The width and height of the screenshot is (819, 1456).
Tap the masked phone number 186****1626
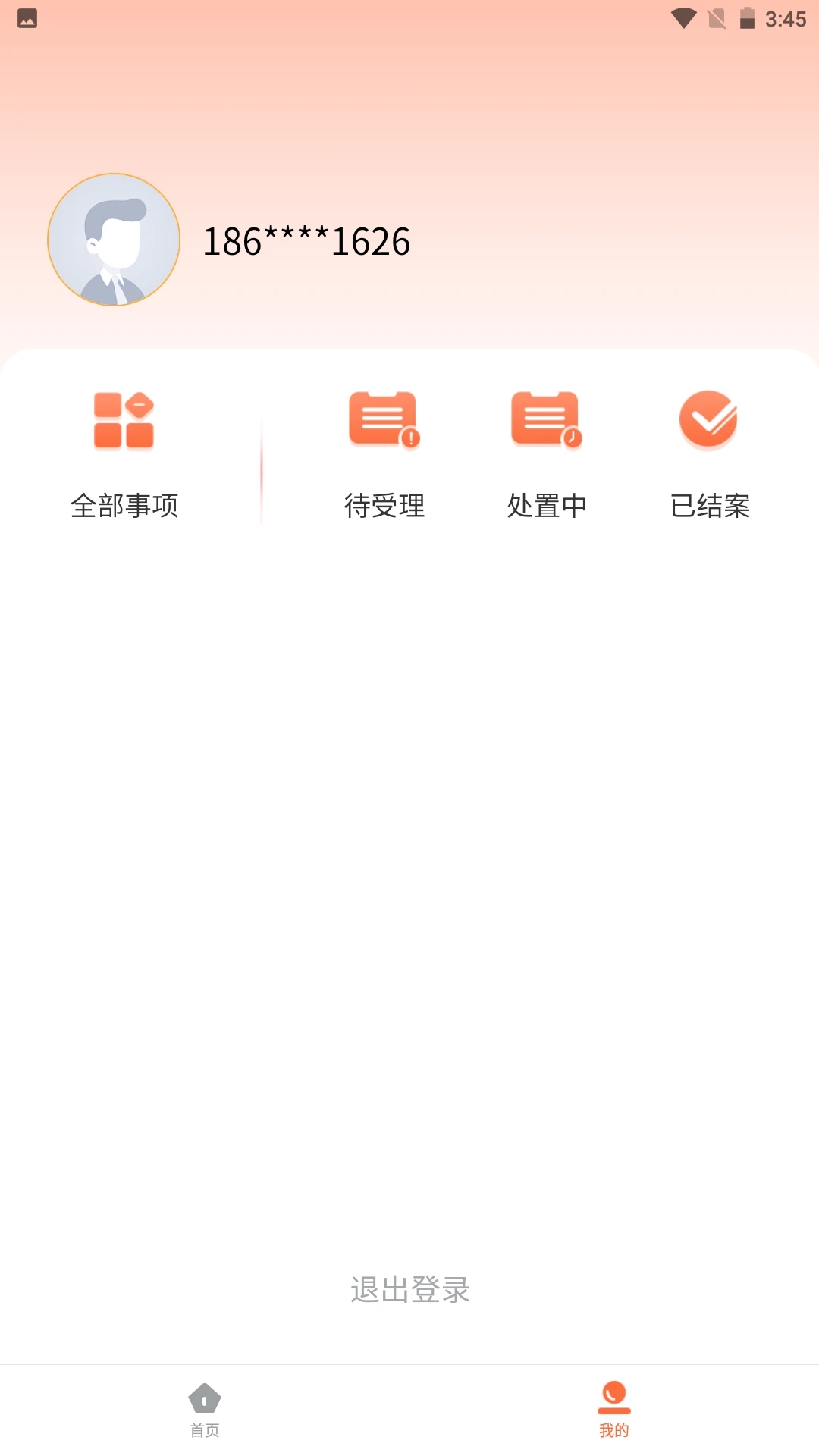[x=307, y=240]
